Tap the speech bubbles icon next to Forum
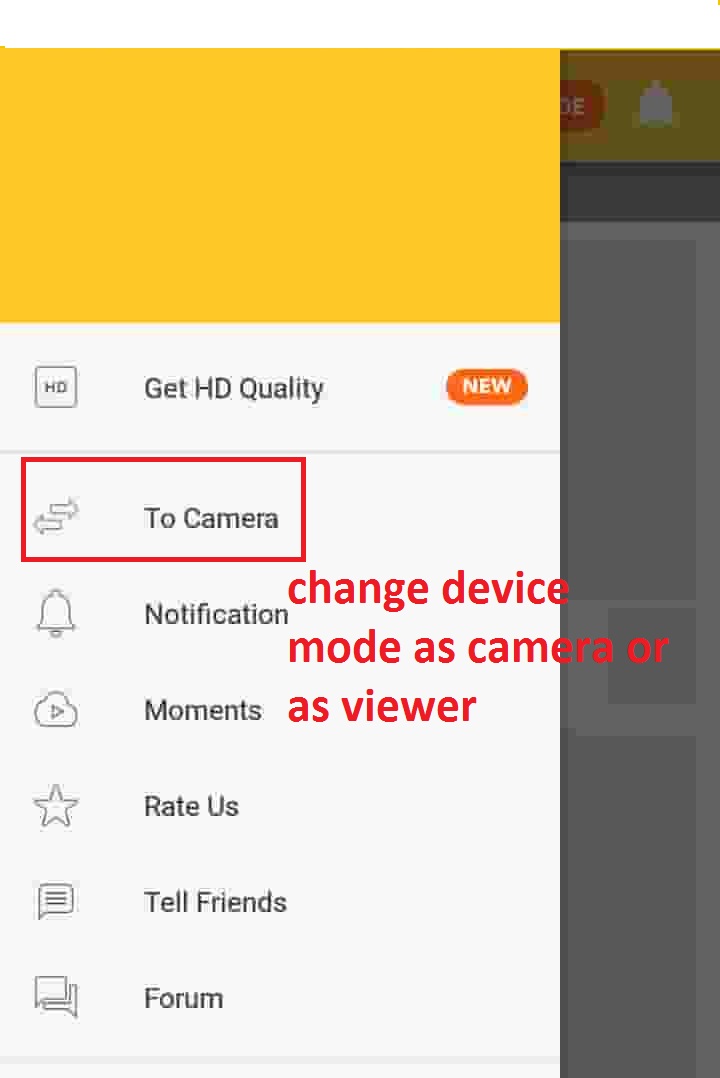 tap(55, 997)
